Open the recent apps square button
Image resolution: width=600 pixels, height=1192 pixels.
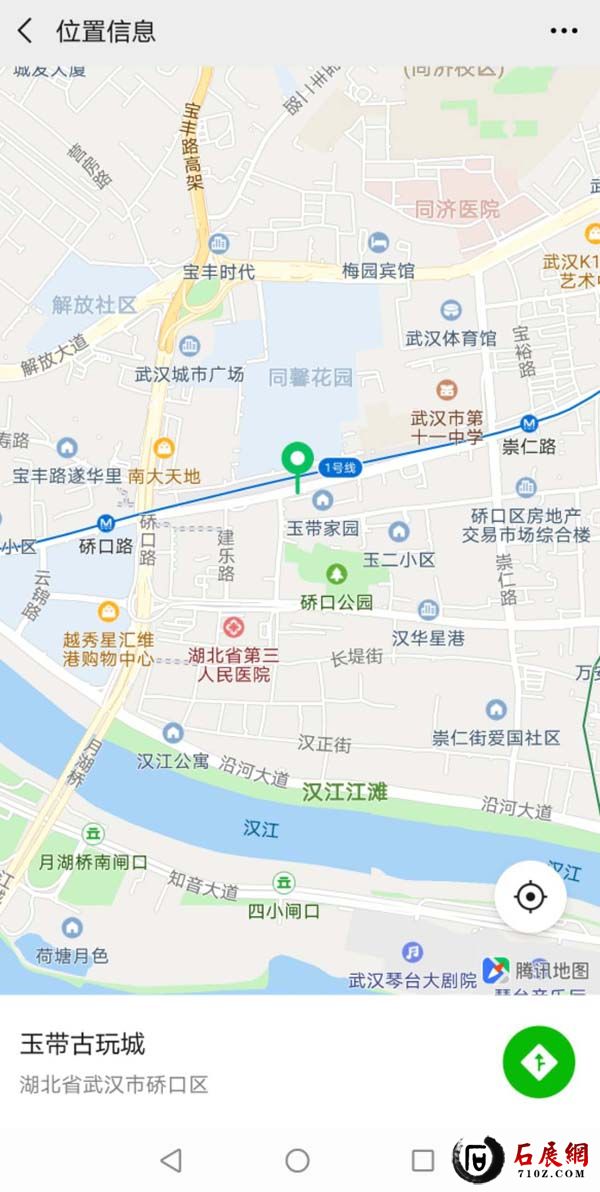(423, 1160)
